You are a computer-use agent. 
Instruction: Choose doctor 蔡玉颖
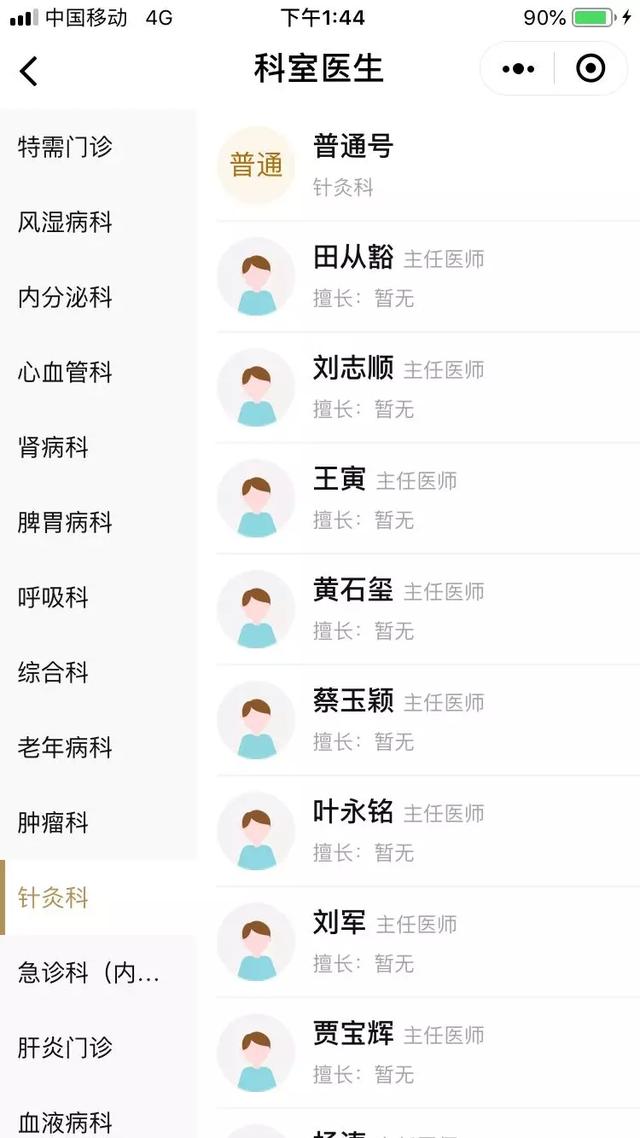pyautogui.click(x=428, y=721)
